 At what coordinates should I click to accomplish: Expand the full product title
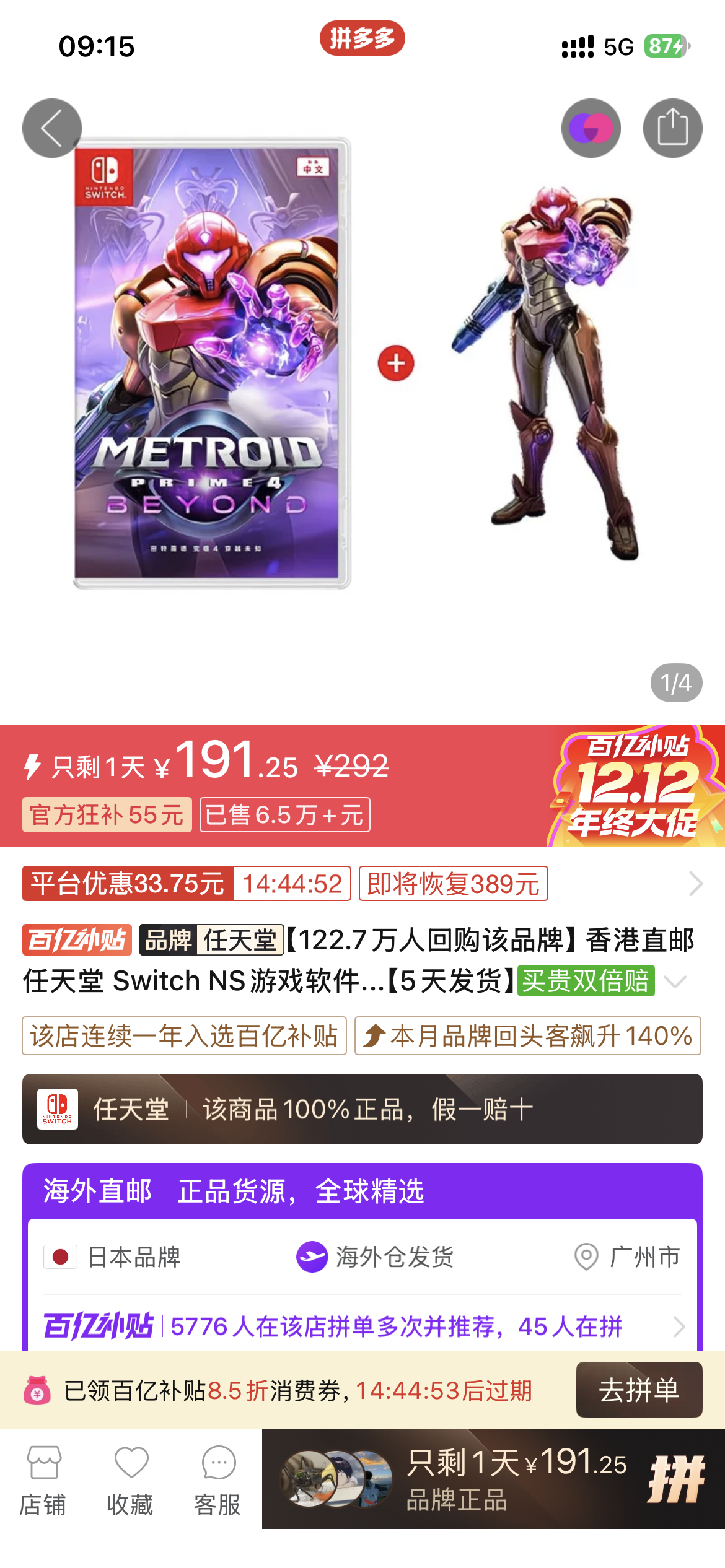coord(675,982)
